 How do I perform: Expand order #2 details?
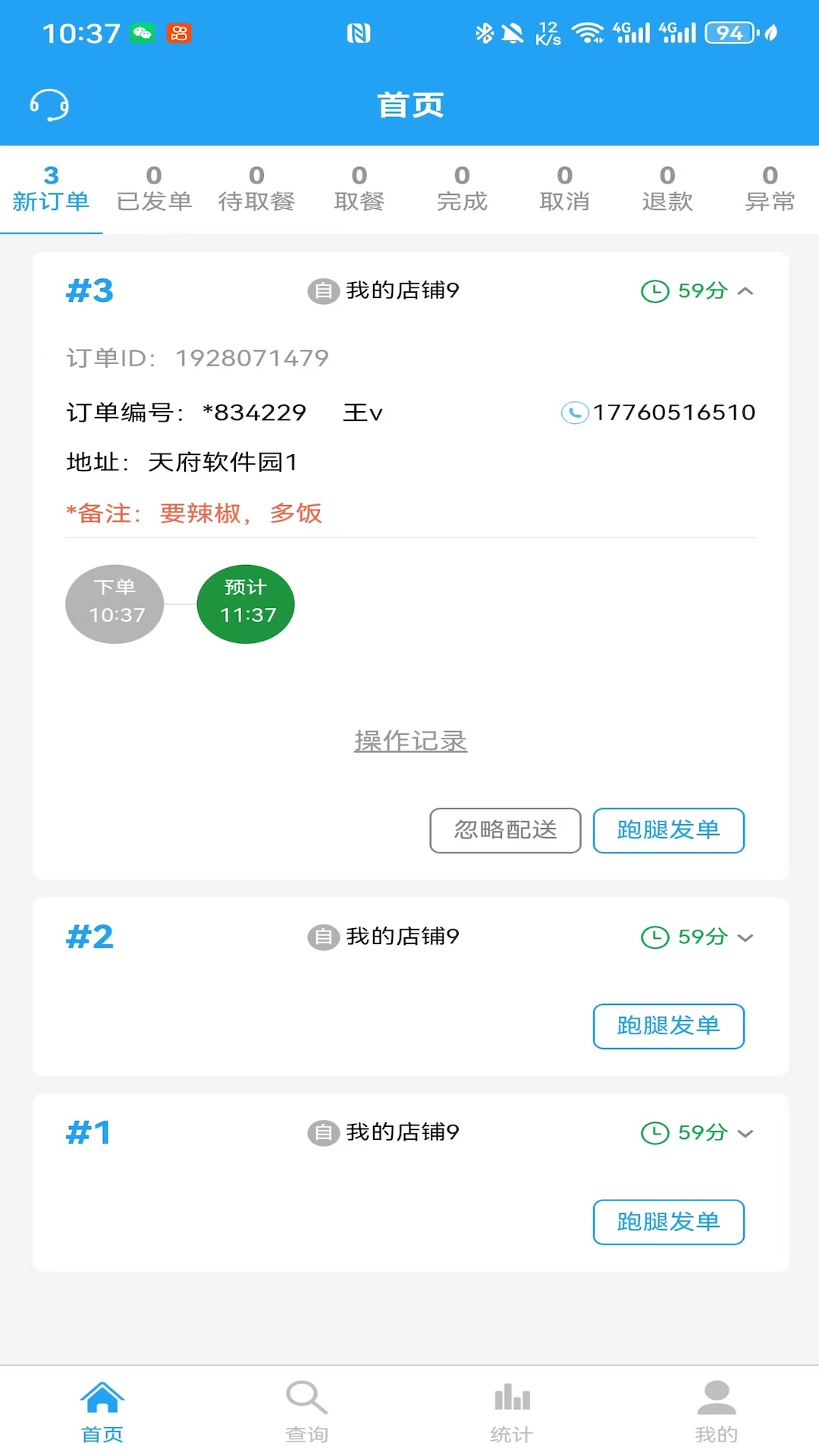click(x=746, y=937)
